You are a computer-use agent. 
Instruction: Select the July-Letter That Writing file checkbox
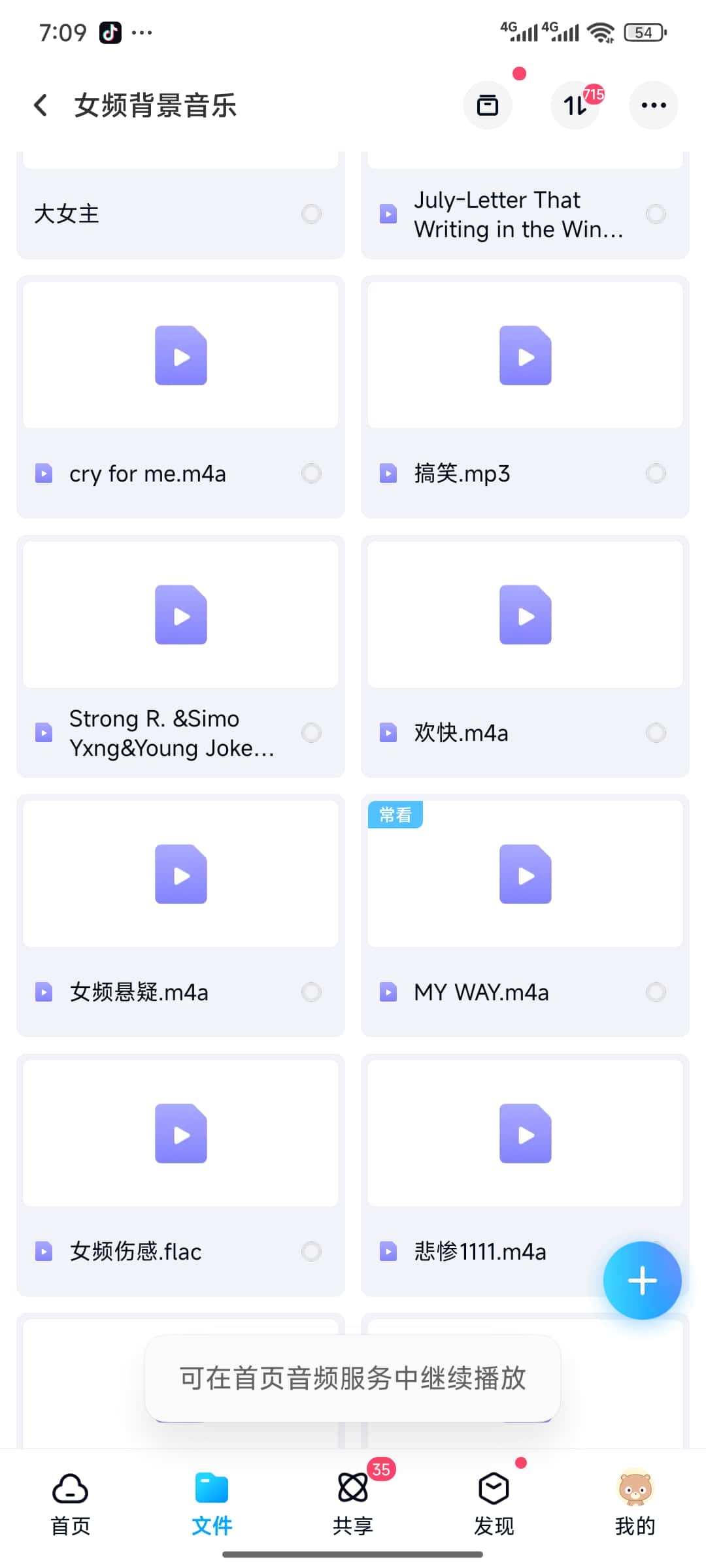coord(656,214)
